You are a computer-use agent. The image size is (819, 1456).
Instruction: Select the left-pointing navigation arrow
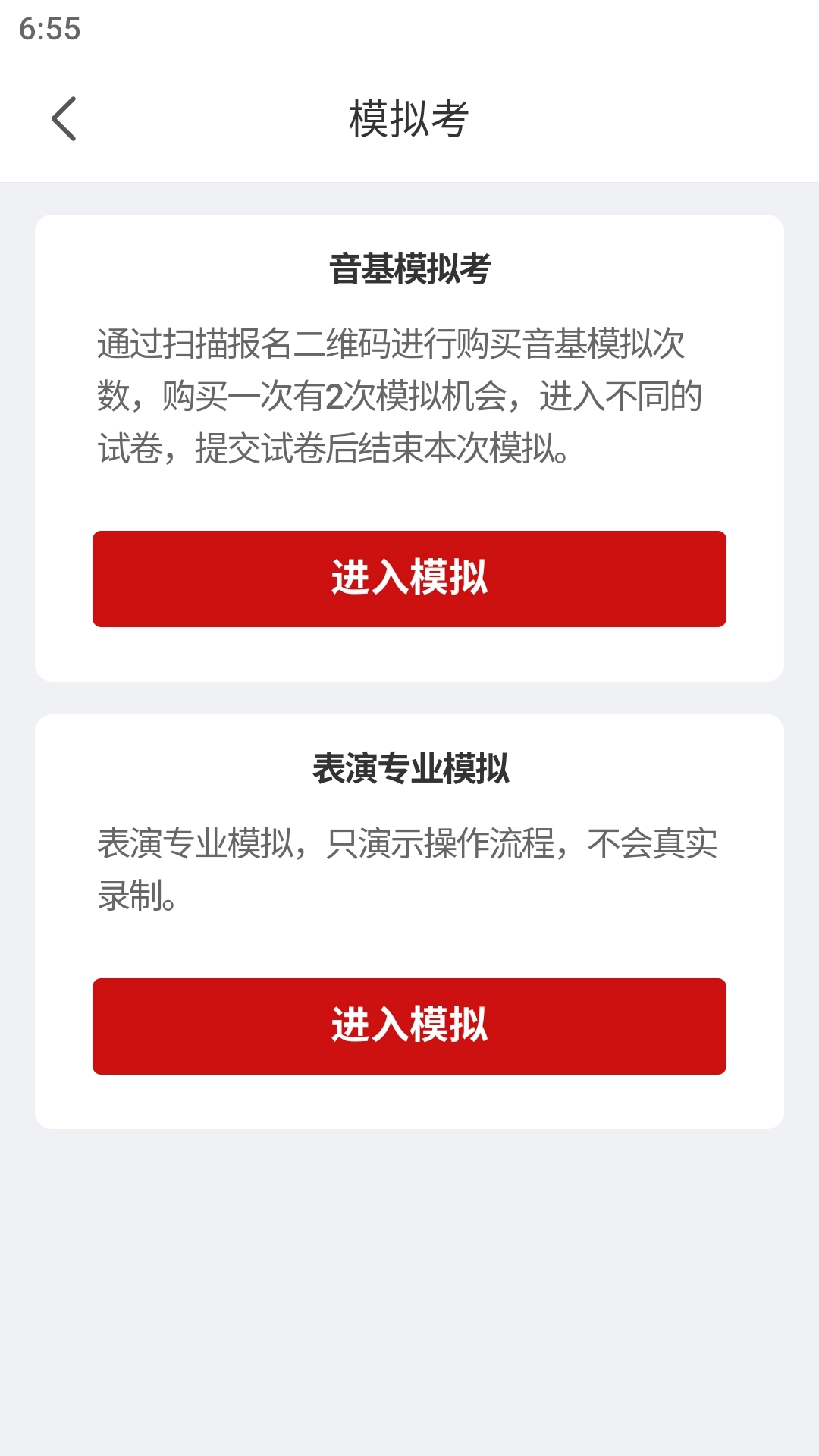coord(64,118)
